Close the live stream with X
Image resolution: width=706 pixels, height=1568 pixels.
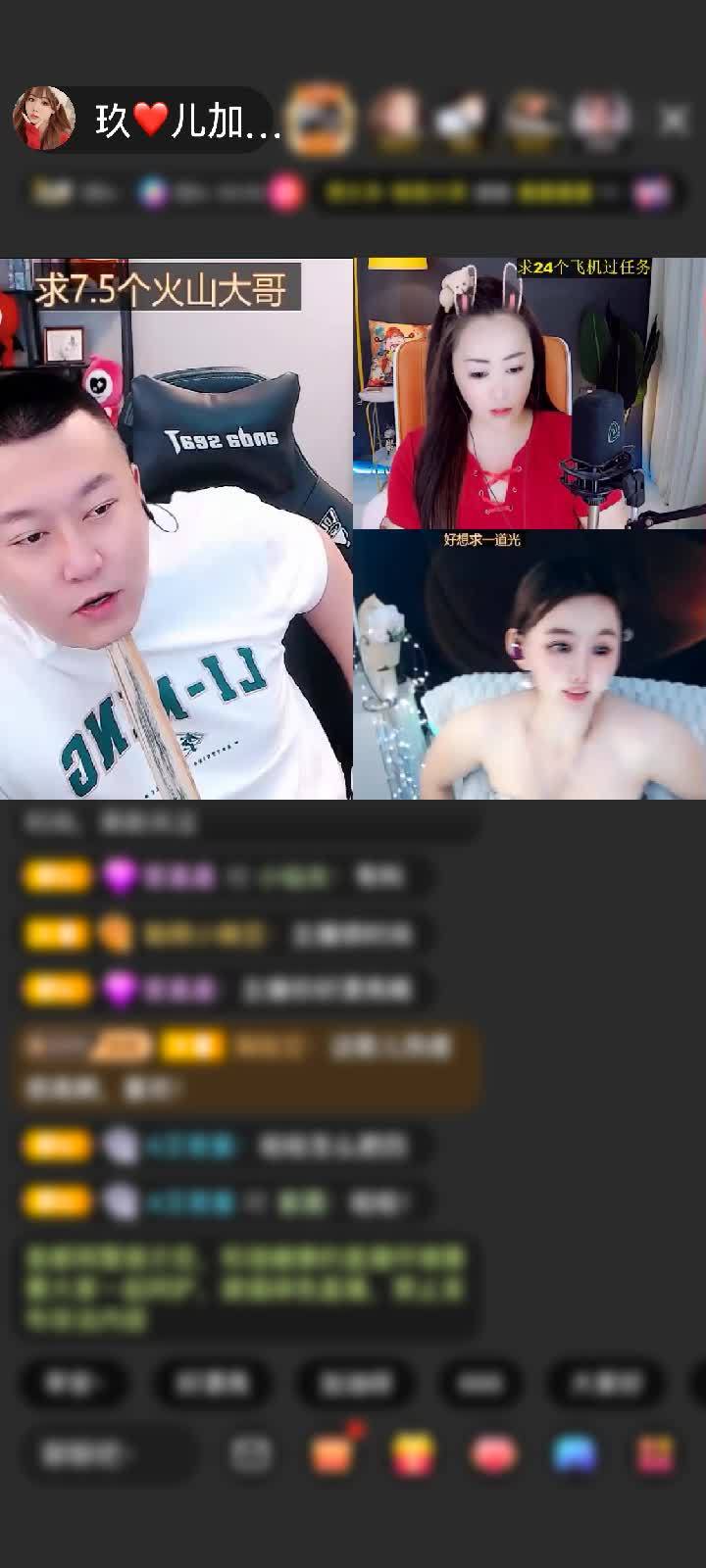[674, 120]
